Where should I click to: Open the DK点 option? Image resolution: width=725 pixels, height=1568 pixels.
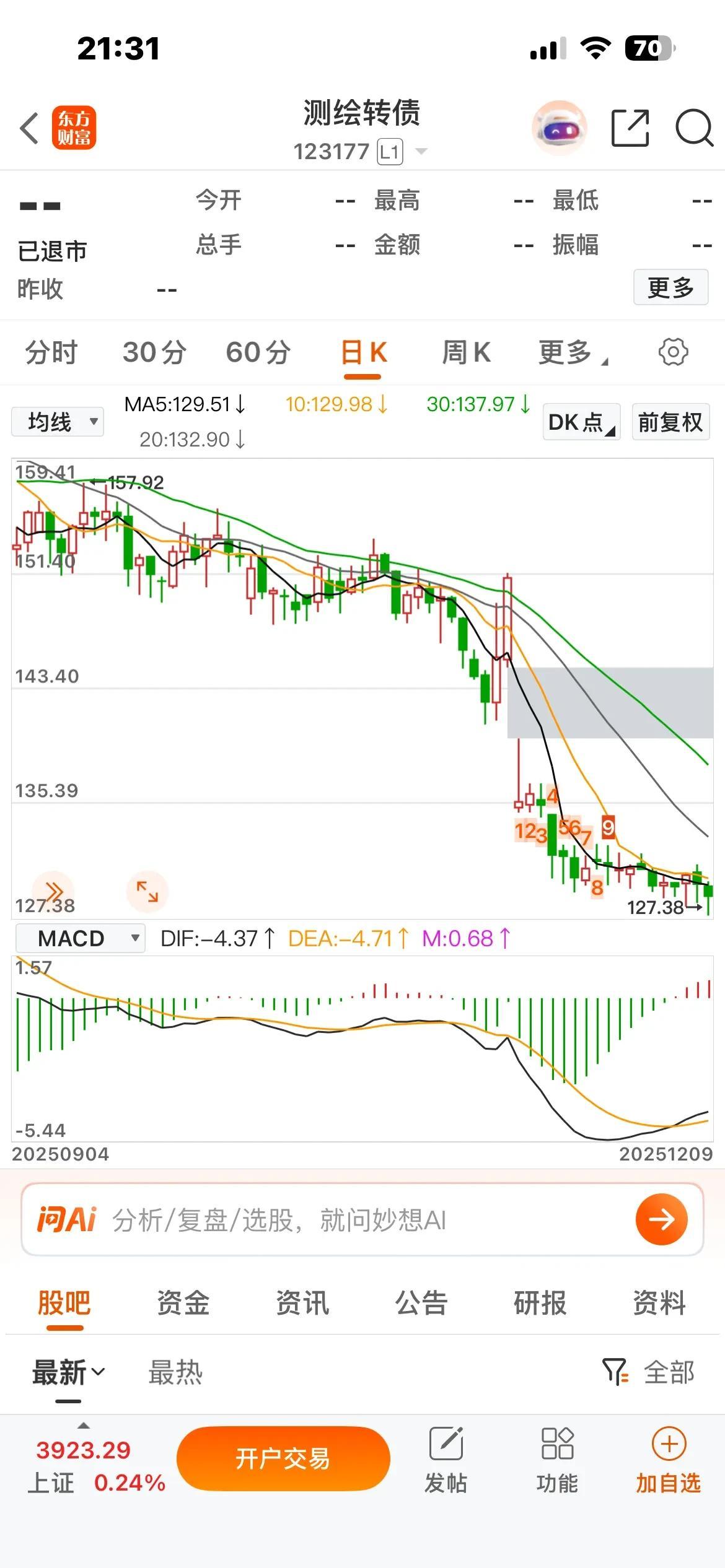point(581,422)
